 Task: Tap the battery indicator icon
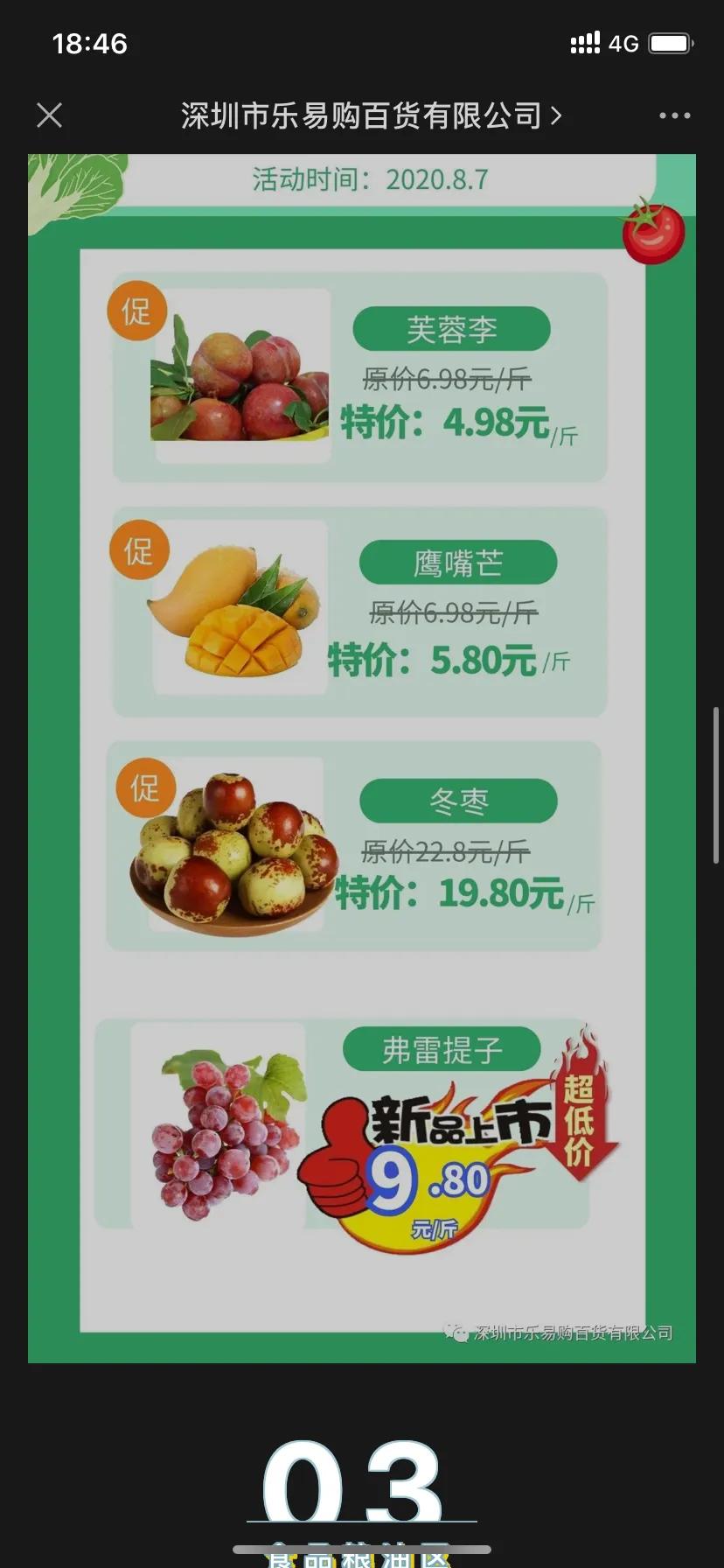[670, 42]
